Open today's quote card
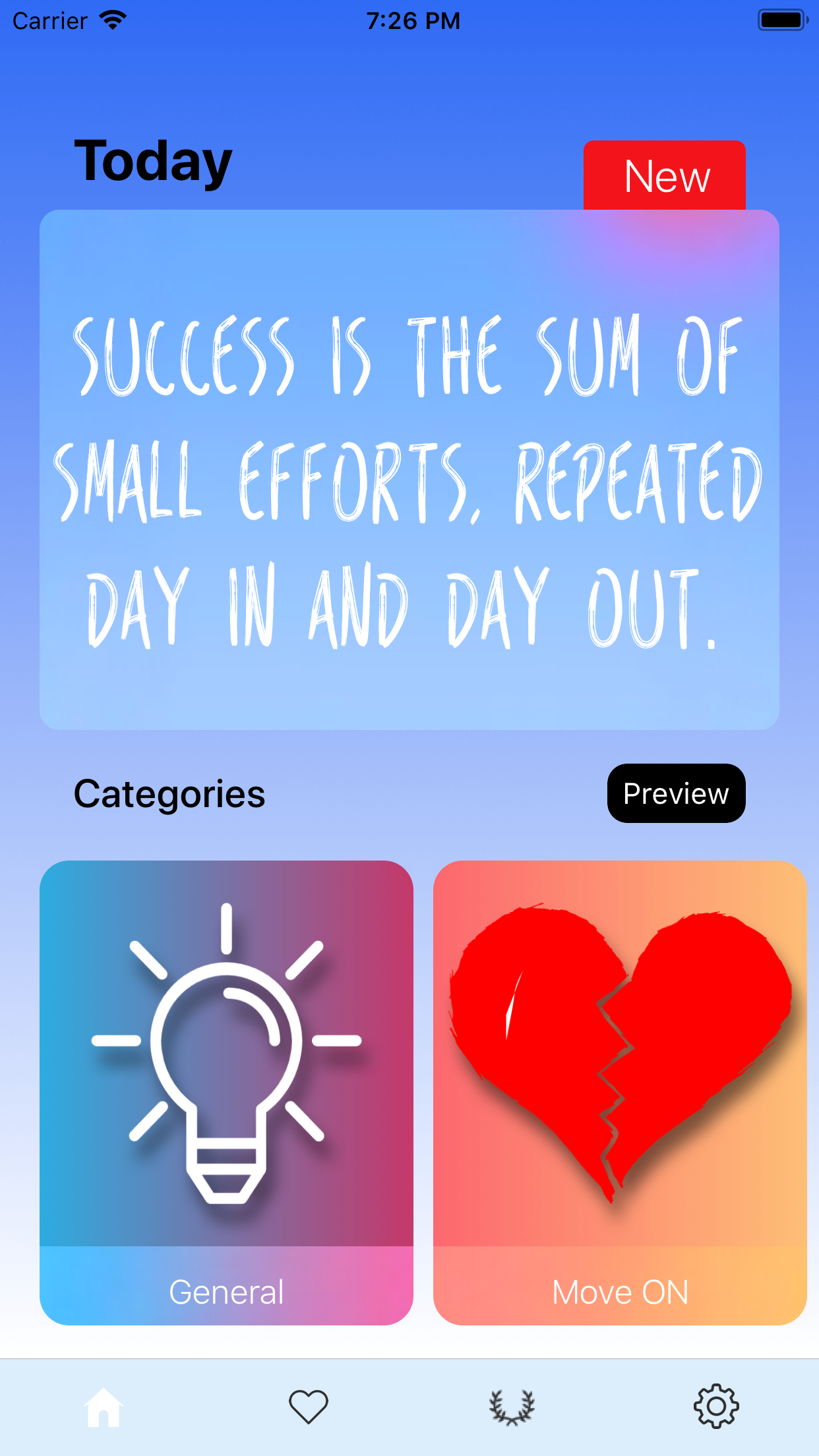 click(x=409, y=470)
